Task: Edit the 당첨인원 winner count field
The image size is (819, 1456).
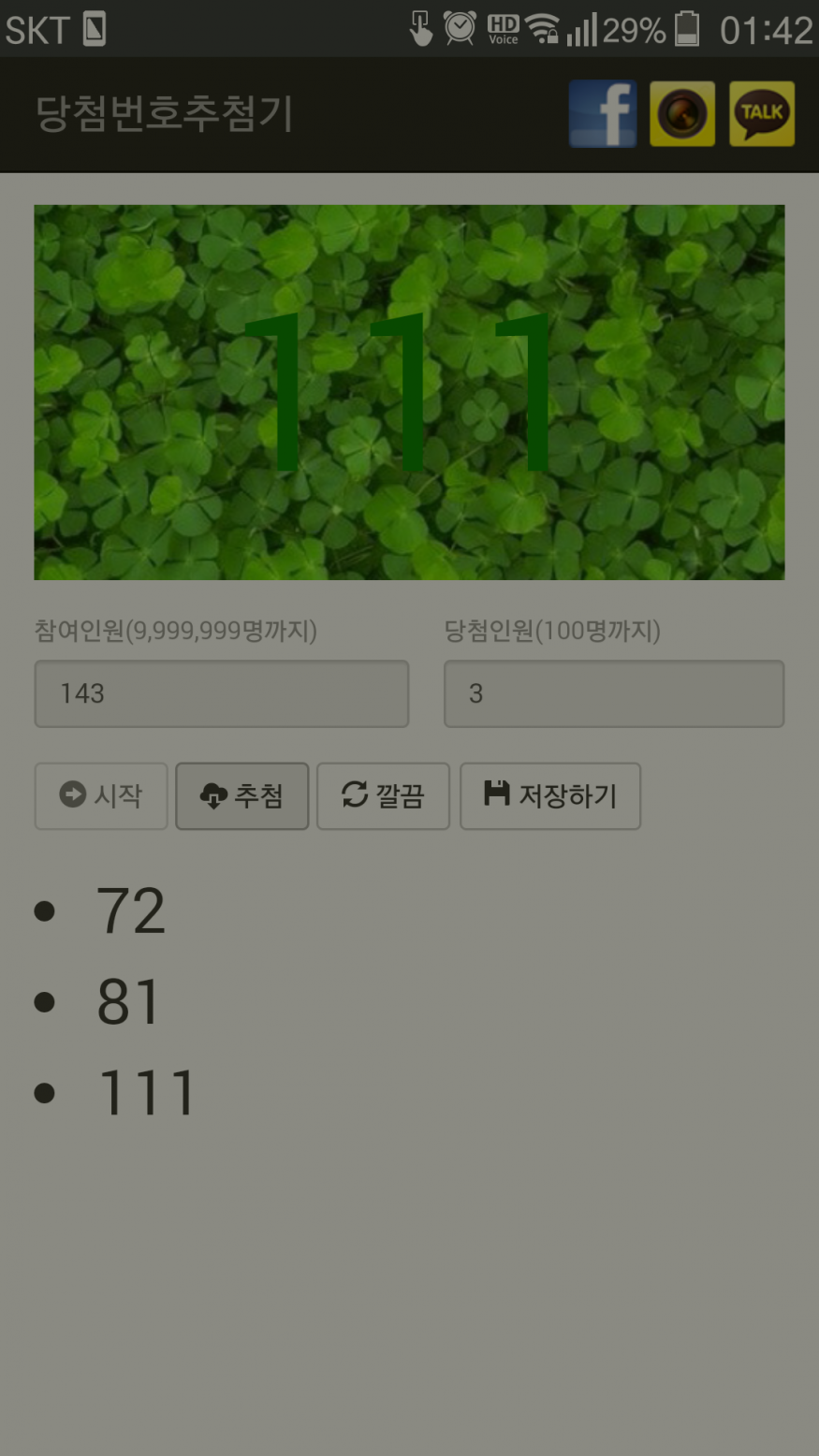Action: (614, 693)
